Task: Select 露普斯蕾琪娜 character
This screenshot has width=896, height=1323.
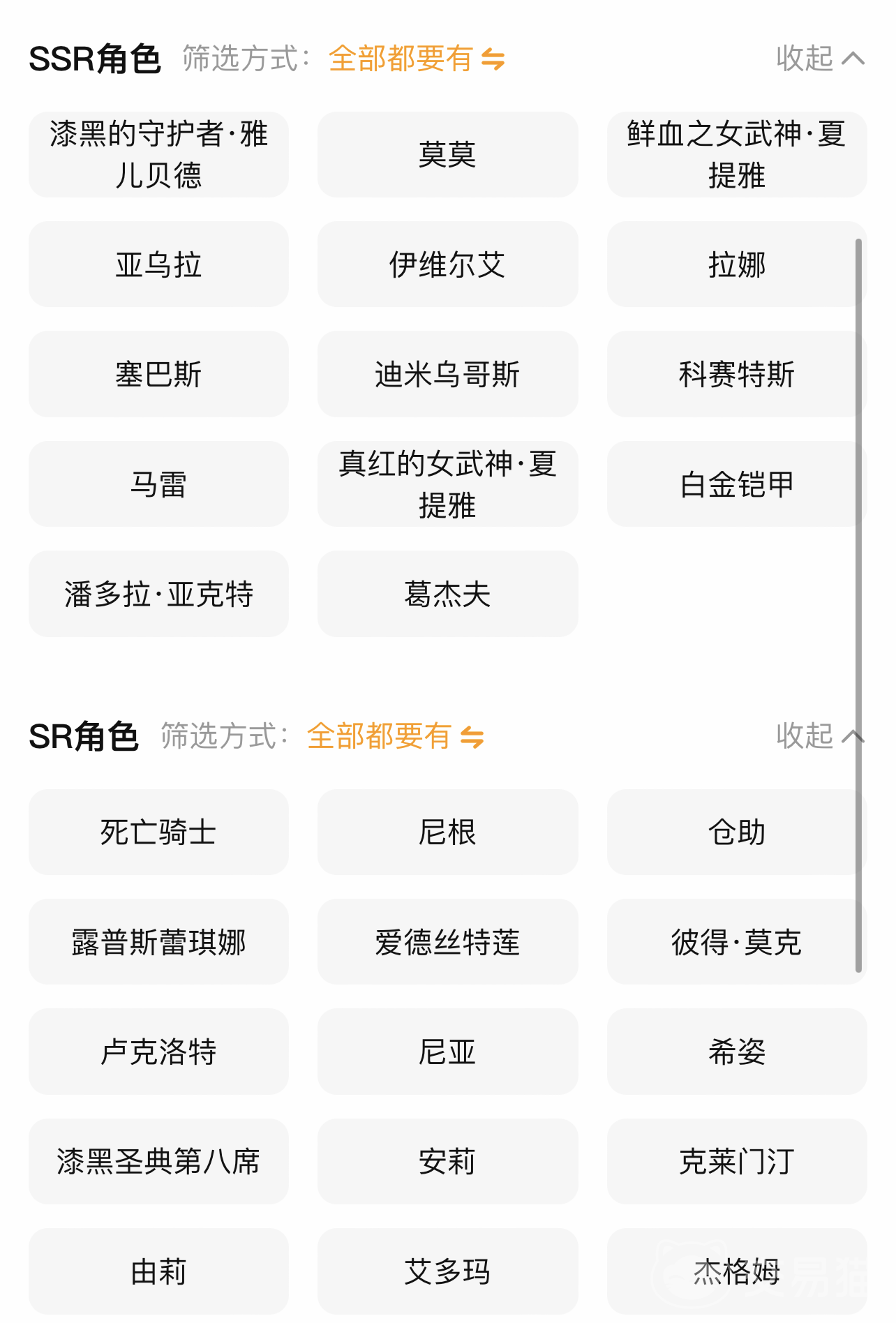Action: 158,942
